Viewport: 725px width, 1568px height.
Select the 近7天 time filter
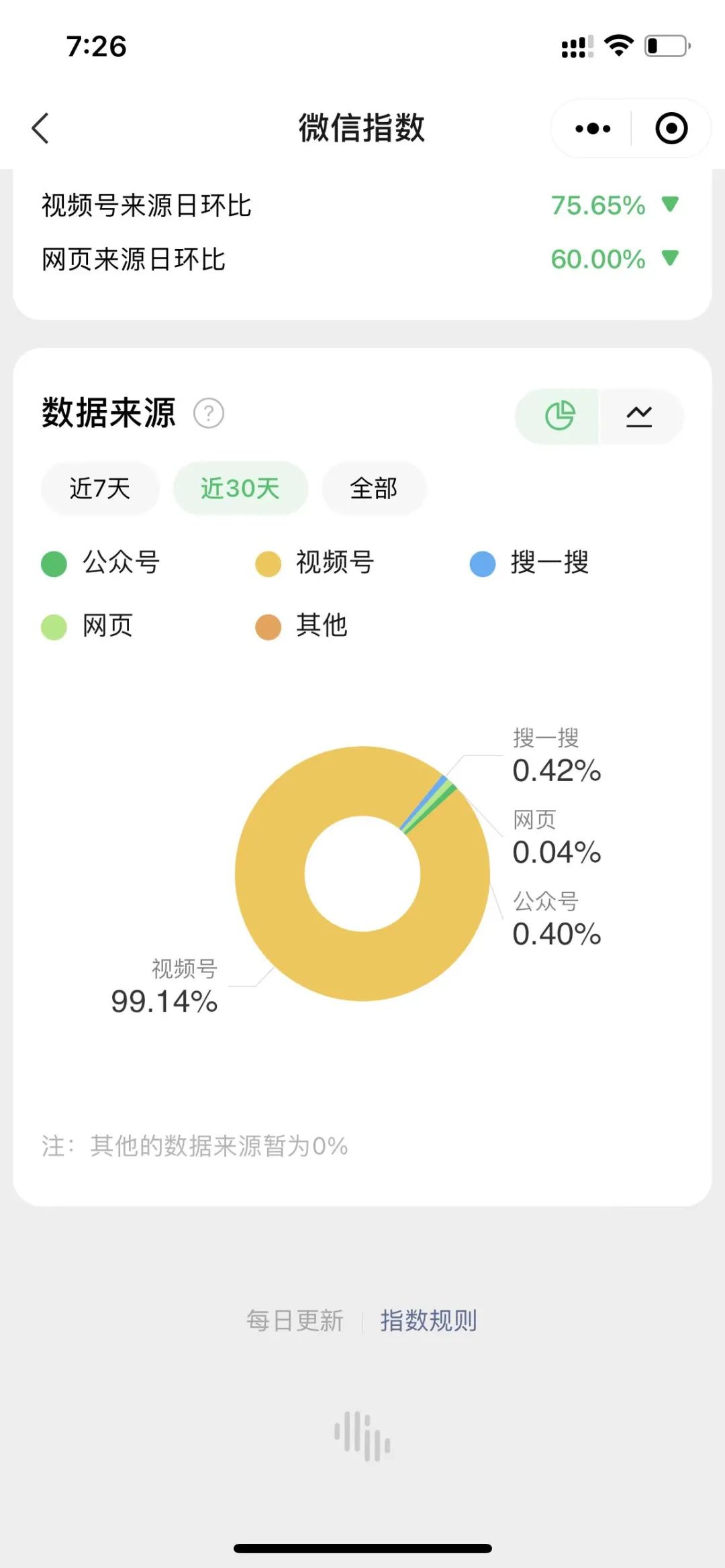click(x=99, y=488)
